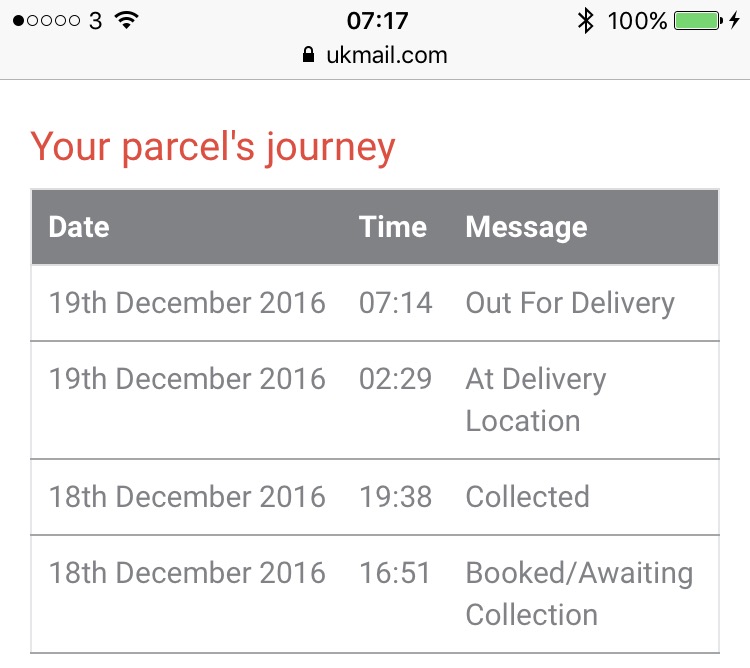Tap the ukmail.com address bar
The width and height of the screenshot is (750, 668).
[x=375, y=56]
